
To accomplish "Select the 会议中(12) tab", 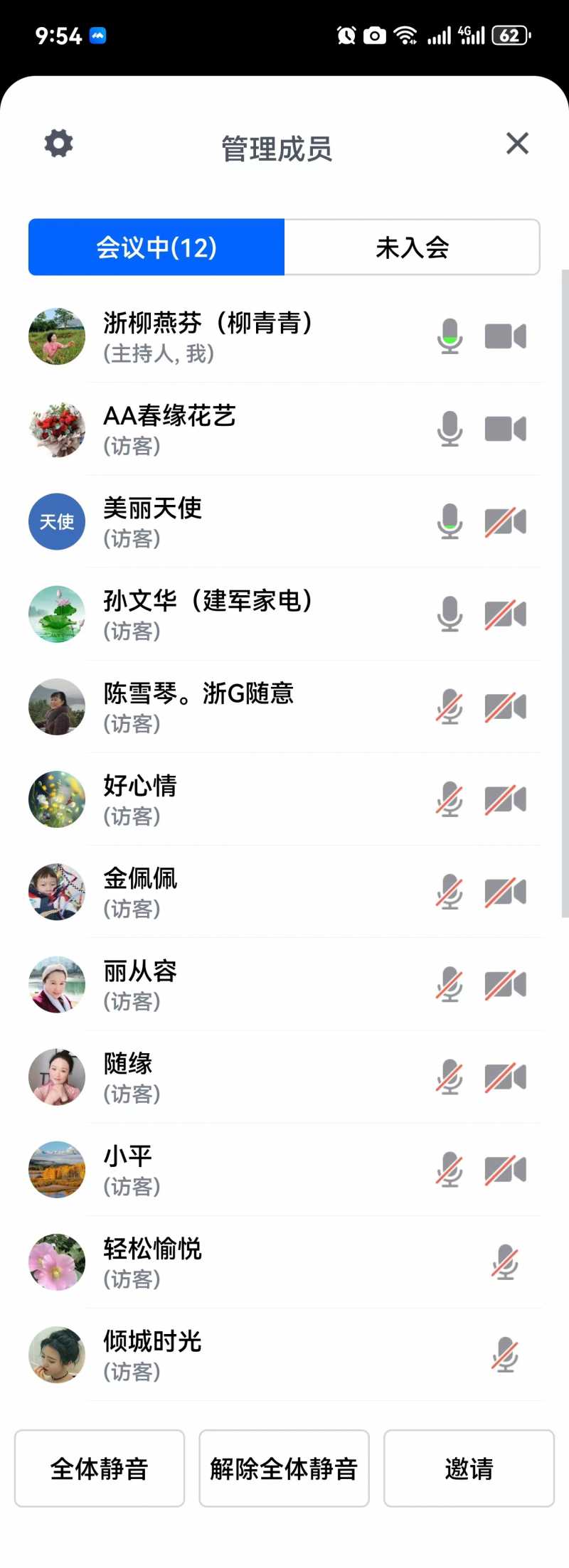I will pyautogui.click(x=156, y=247).
